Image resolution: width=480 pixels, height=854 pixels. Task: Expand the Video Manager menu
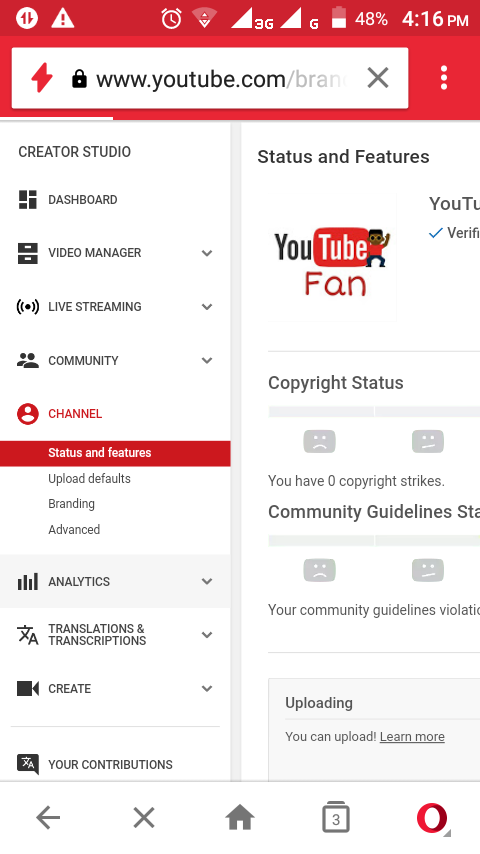(115, 253)
